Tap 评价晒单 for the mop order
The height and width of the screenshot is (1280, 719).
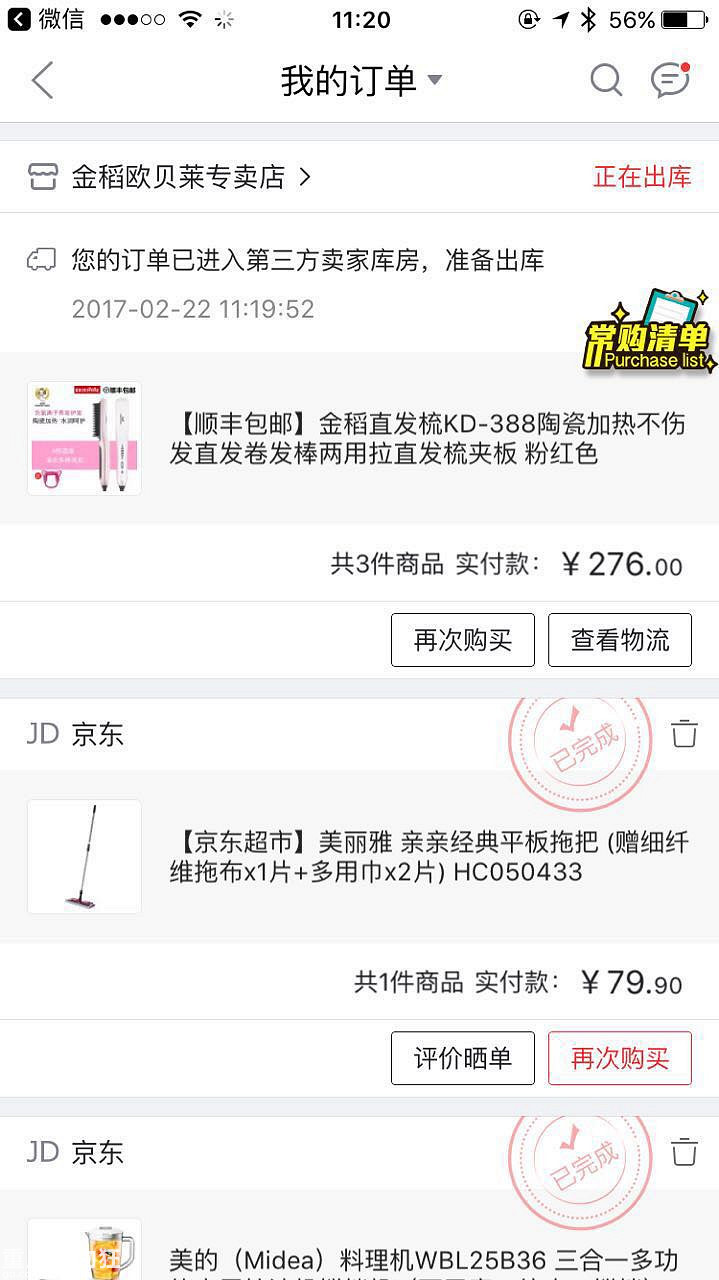462,1058
